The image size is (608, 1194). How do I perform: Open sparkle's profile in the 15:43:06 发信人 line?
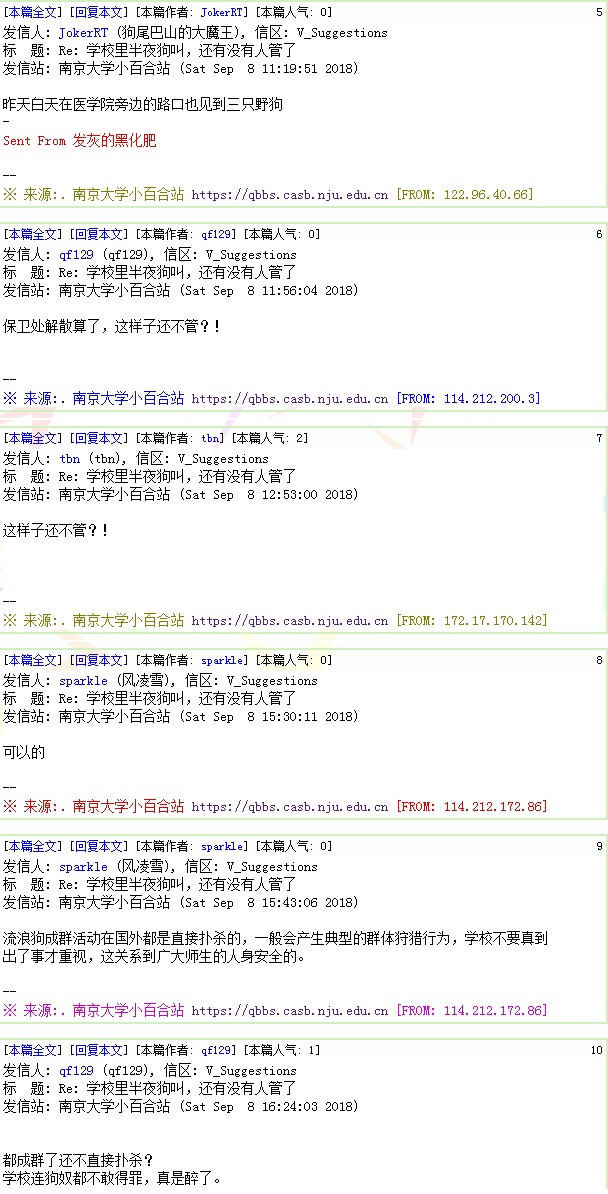pyautogui.click(x=83, y=867)
